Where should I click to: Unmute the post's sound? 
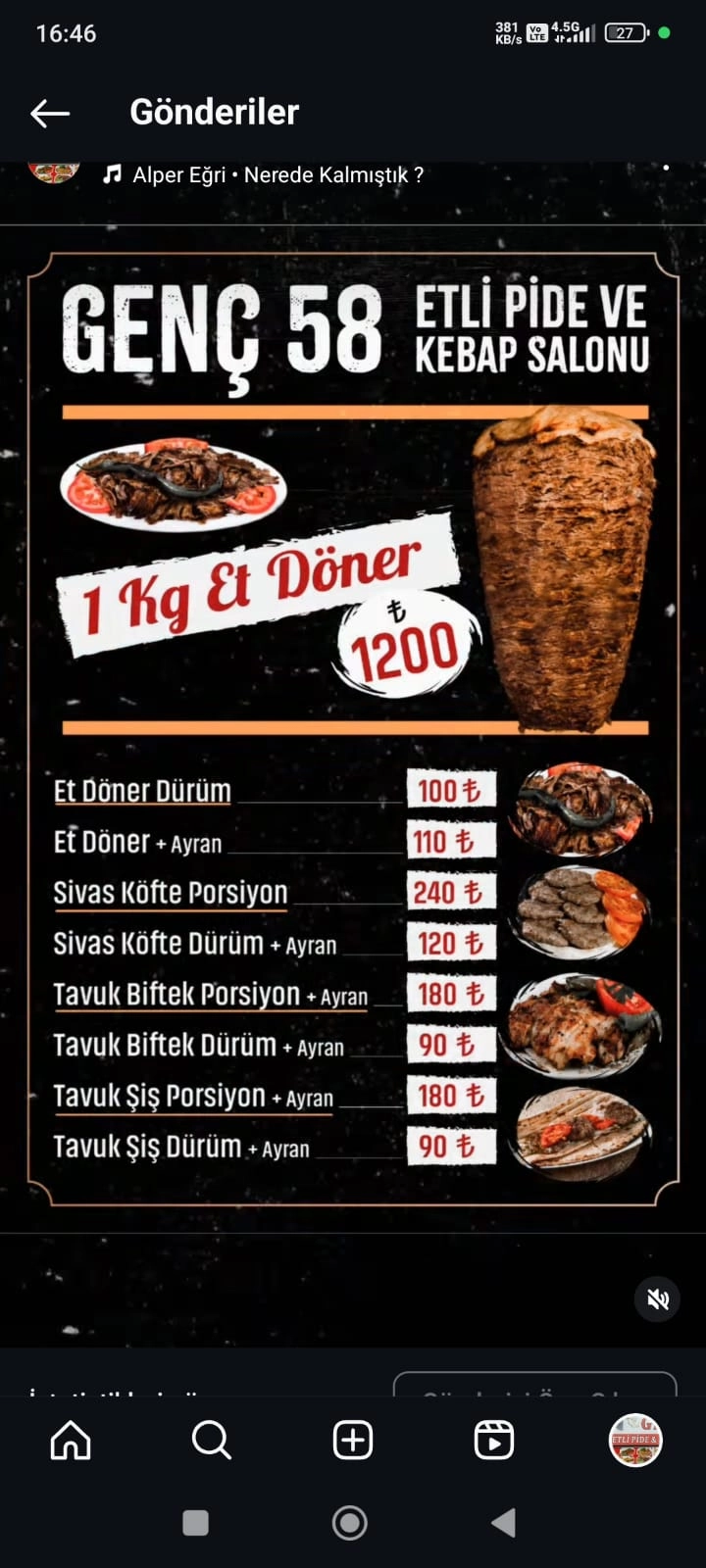(x=657, y=1299)
